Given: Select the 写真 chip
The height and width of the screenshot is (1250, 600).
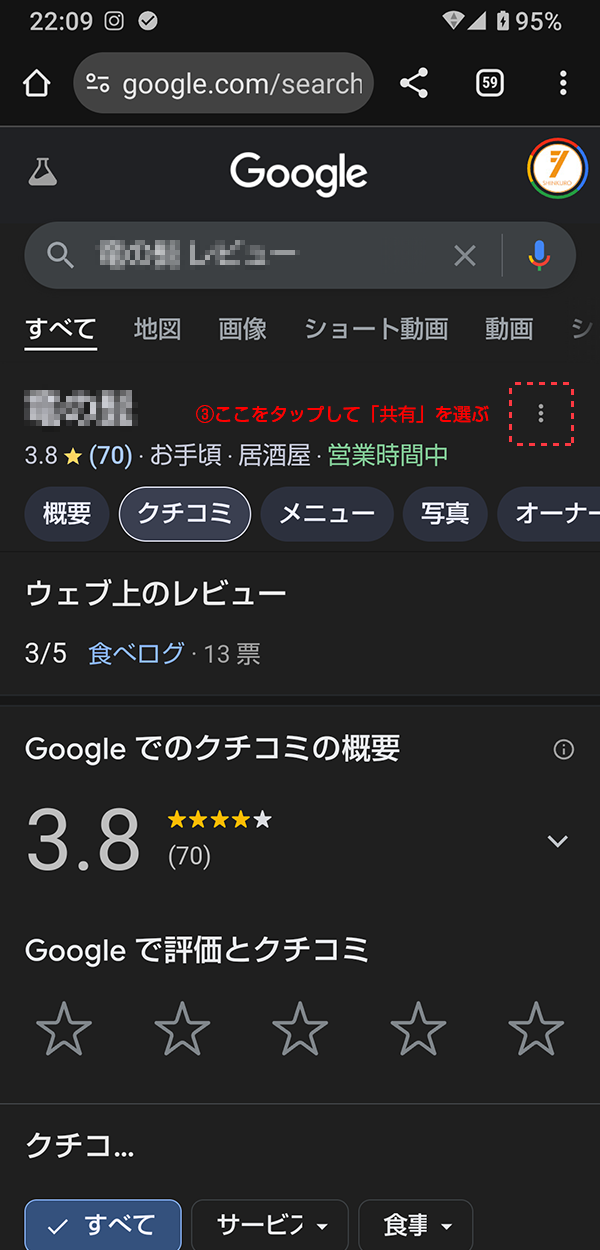Looking at the screenshot, I should pos(444,514).
